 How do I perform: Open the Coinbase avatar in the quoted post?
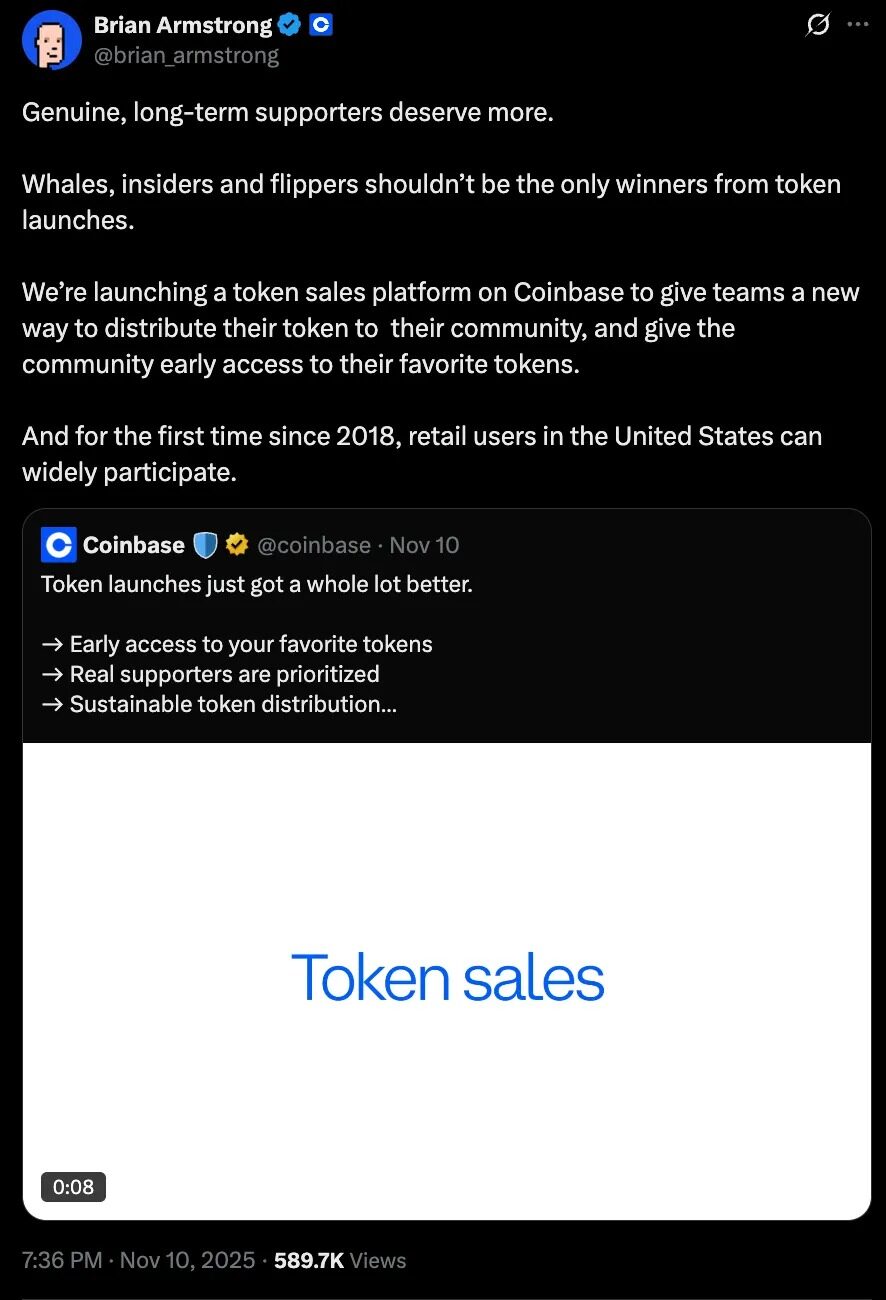pos(59,545)
